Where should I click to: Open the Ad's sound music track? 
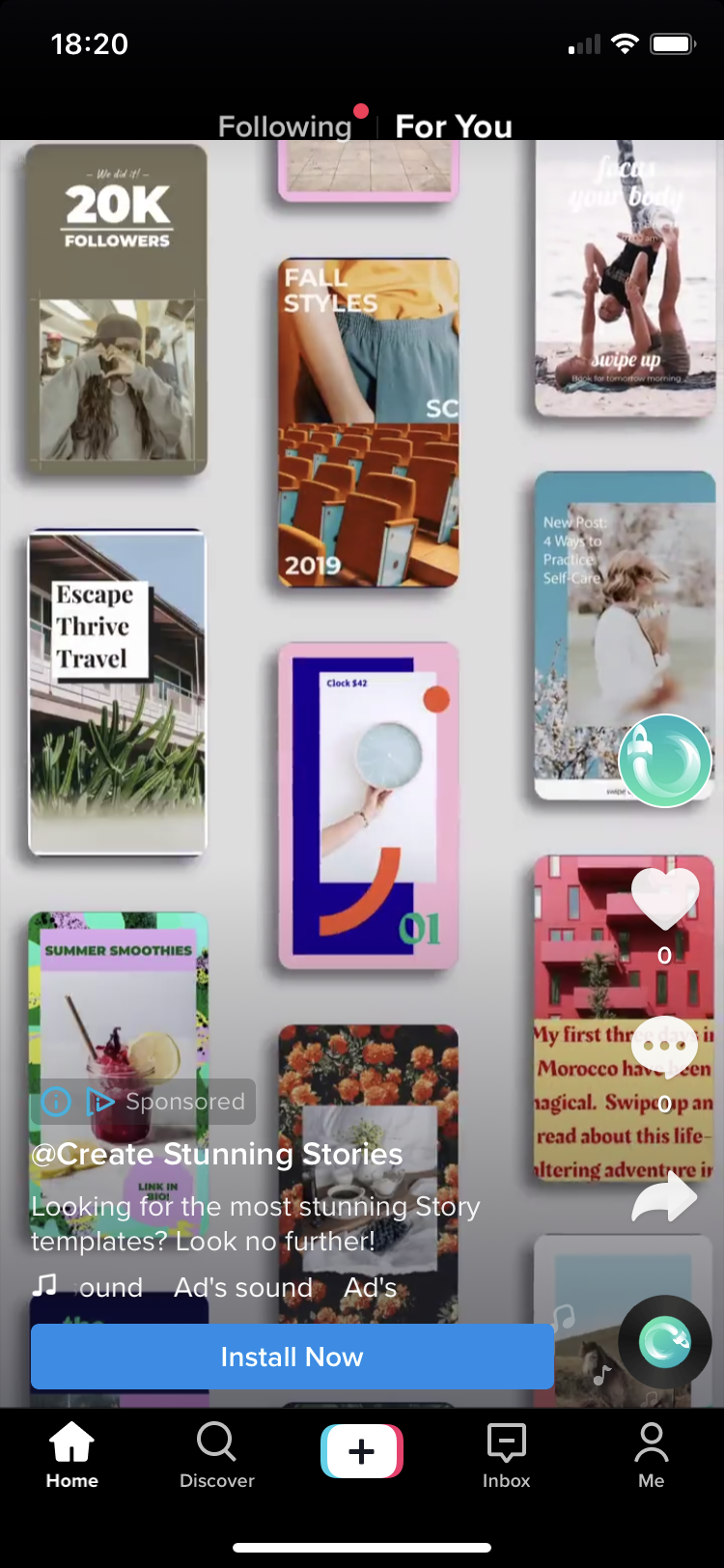coord(243,1287)
